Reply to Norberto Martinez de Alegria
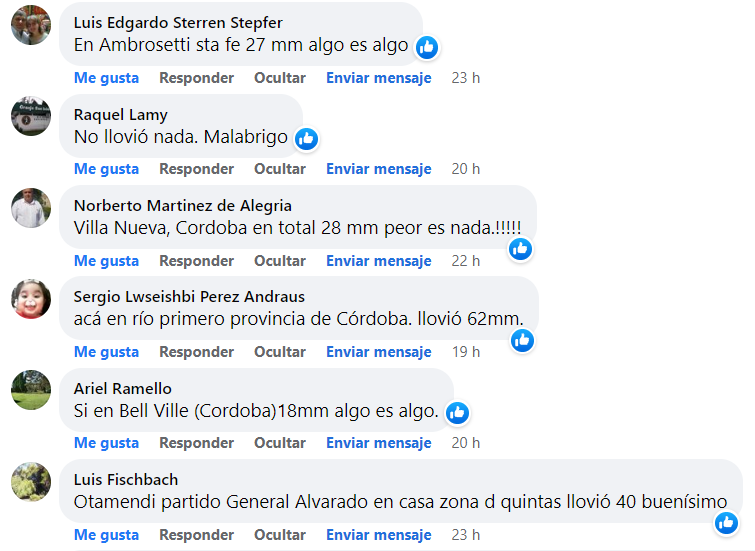755x551 pixels. pyautogui.click(x=196, y=261)
